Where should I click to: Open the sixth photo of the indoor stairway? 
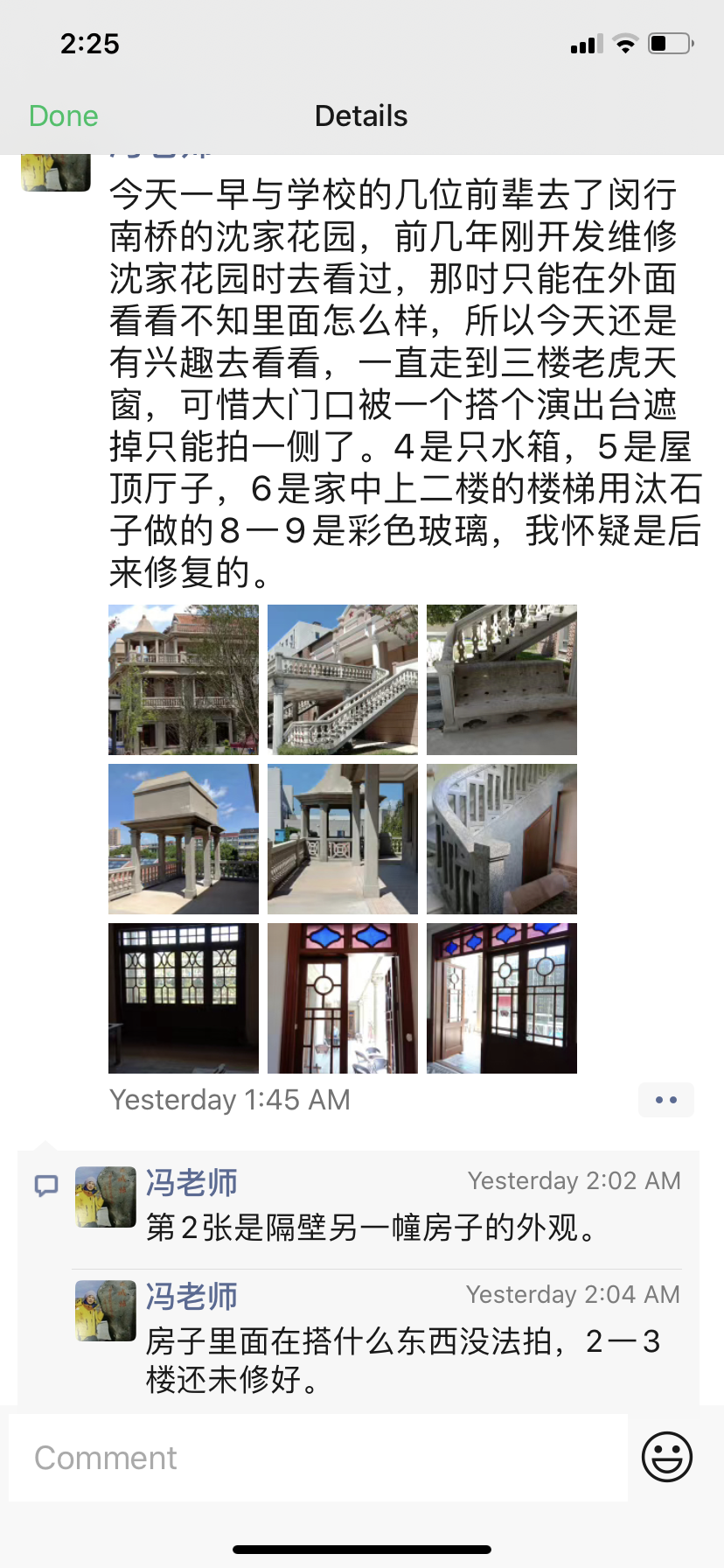[x=502, y=839]
